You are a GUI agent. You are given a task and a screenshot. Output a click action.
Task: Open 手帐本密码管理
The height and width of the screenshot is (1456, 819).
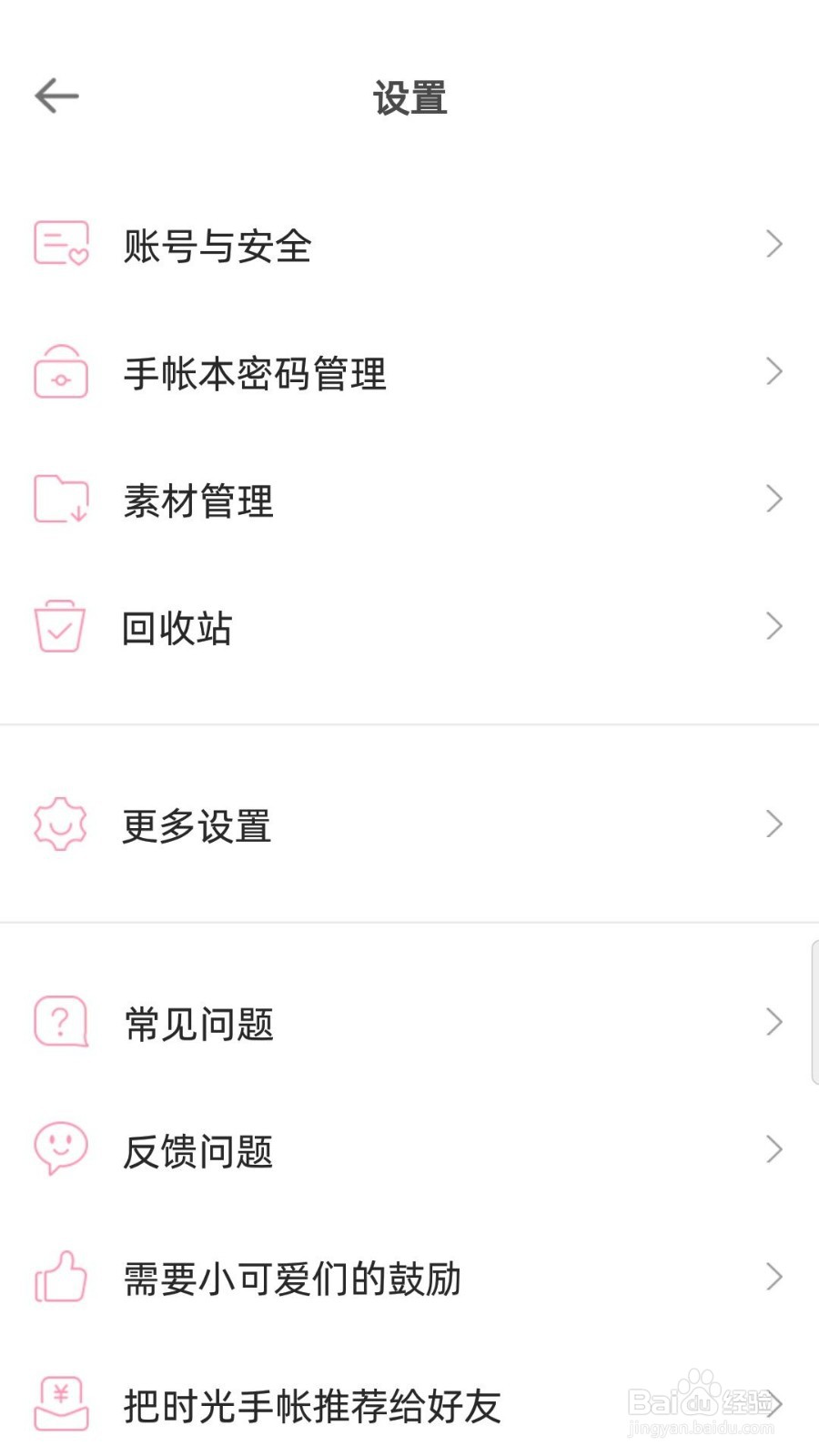255,373
